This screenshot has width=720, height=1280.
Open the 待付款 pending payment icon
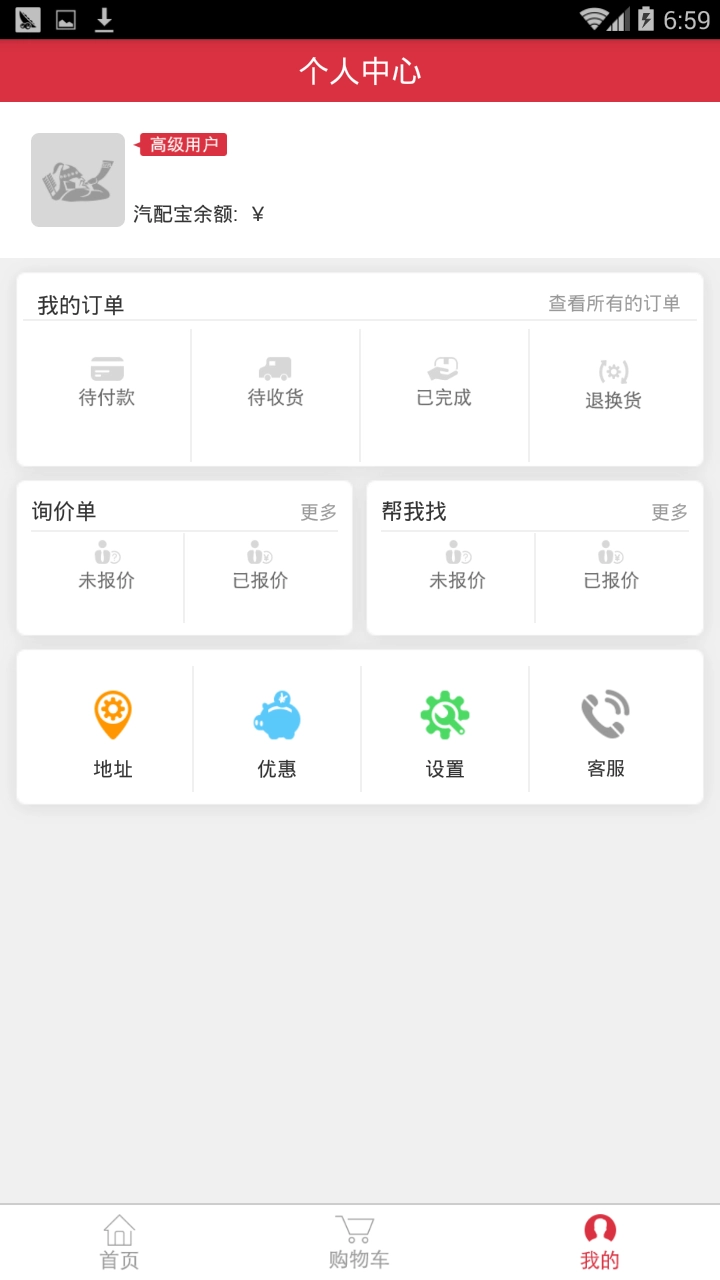[104, 380]
